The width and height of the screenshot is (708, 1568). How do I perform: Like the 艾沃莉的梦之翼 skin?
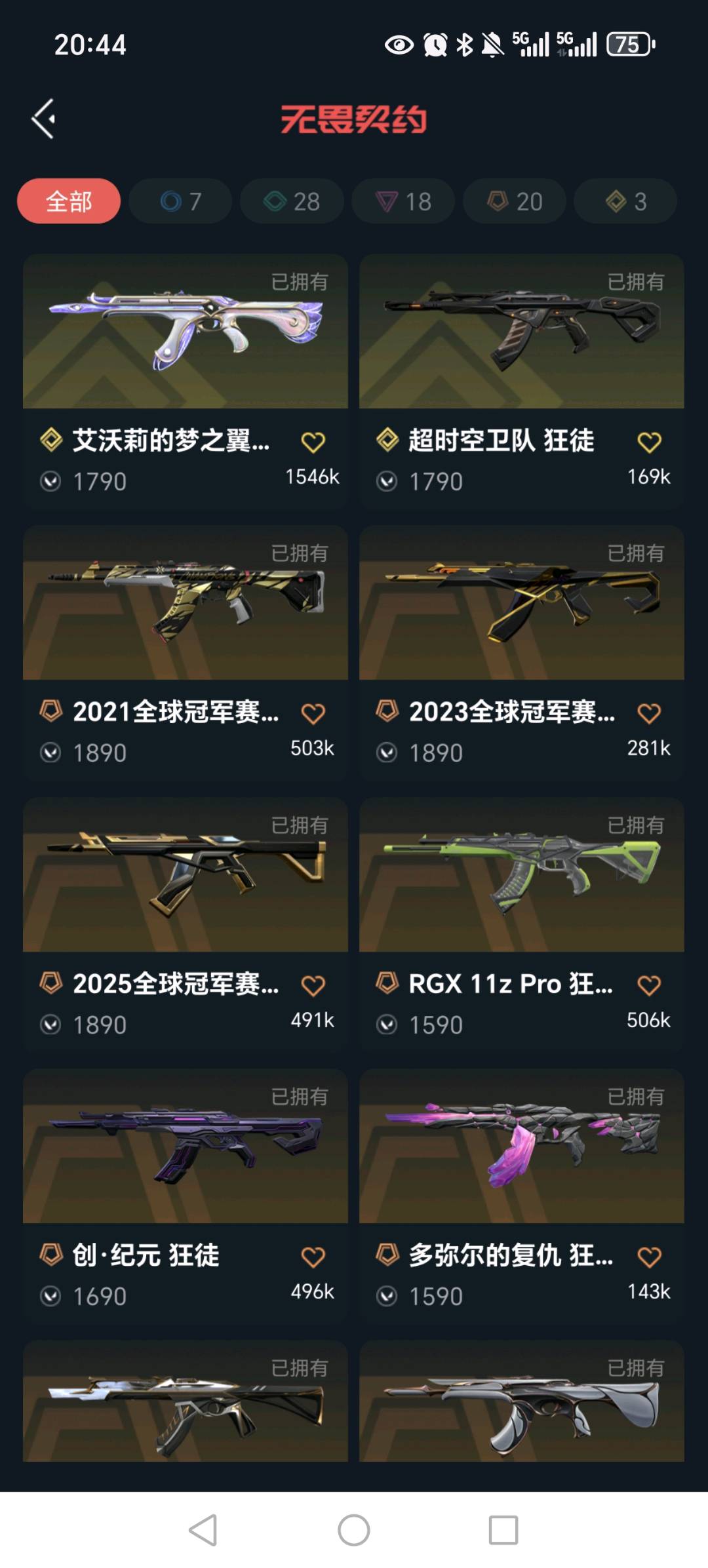[313, 442]
